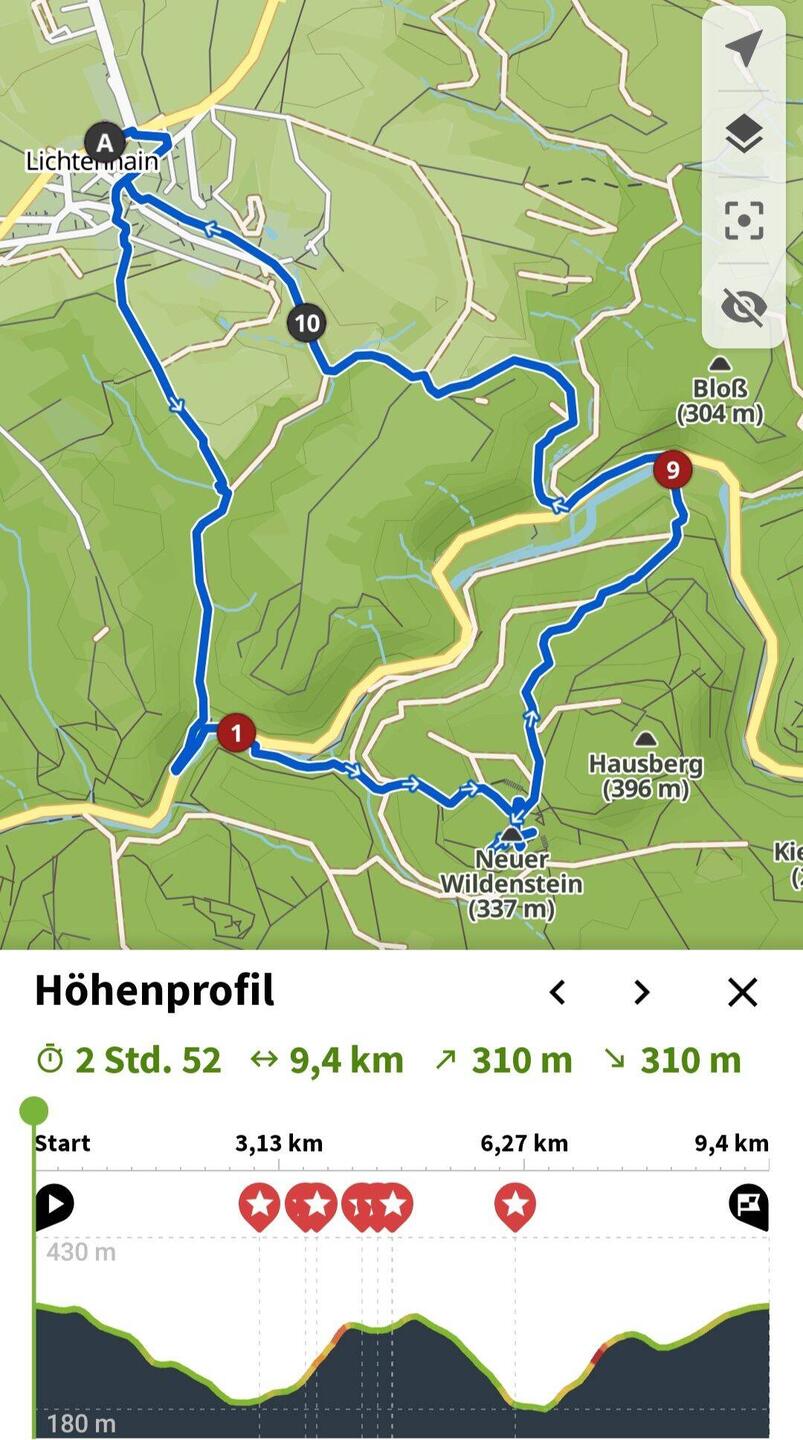Screen dimensions: 803x1440
Task: Tap the start point A marker
Action: tap(104, 142)
